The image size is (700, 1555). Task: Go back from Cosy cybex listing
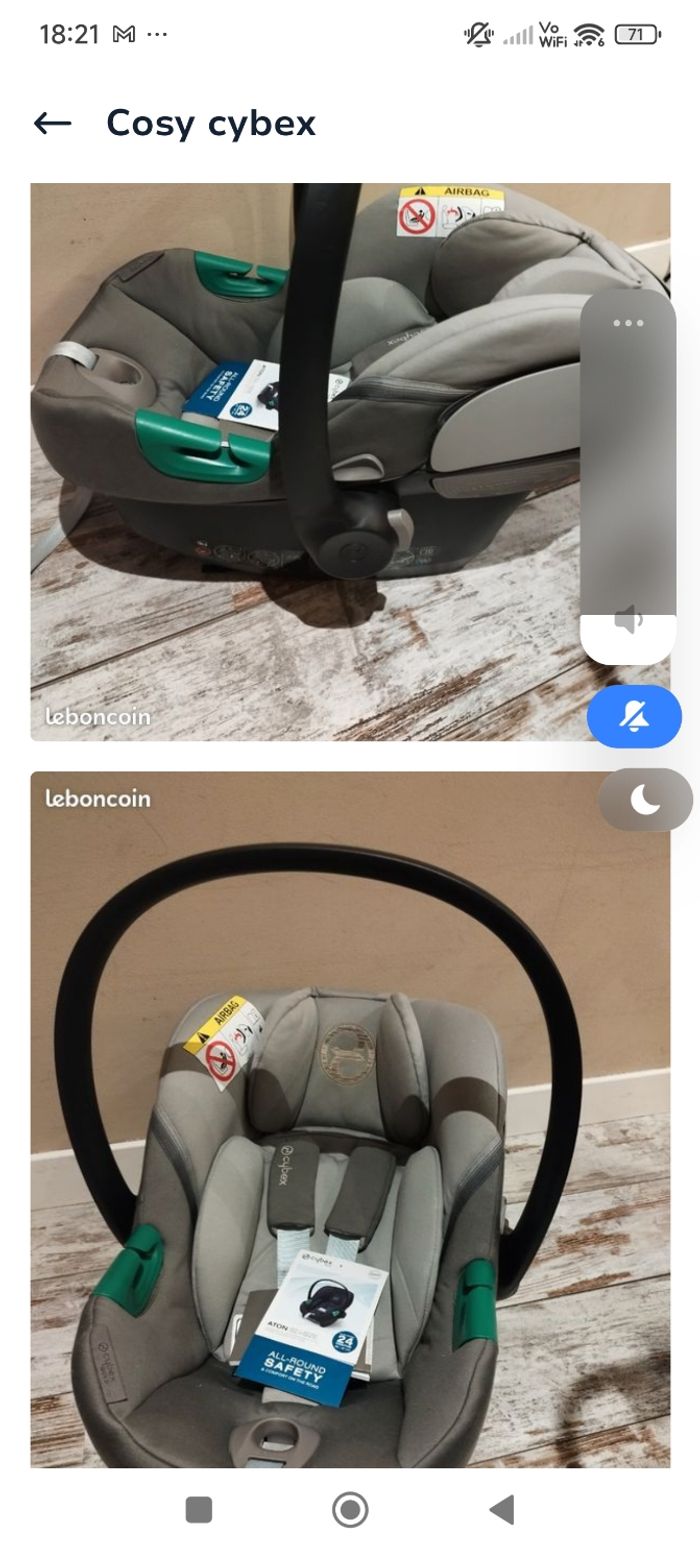click(53, 123)
